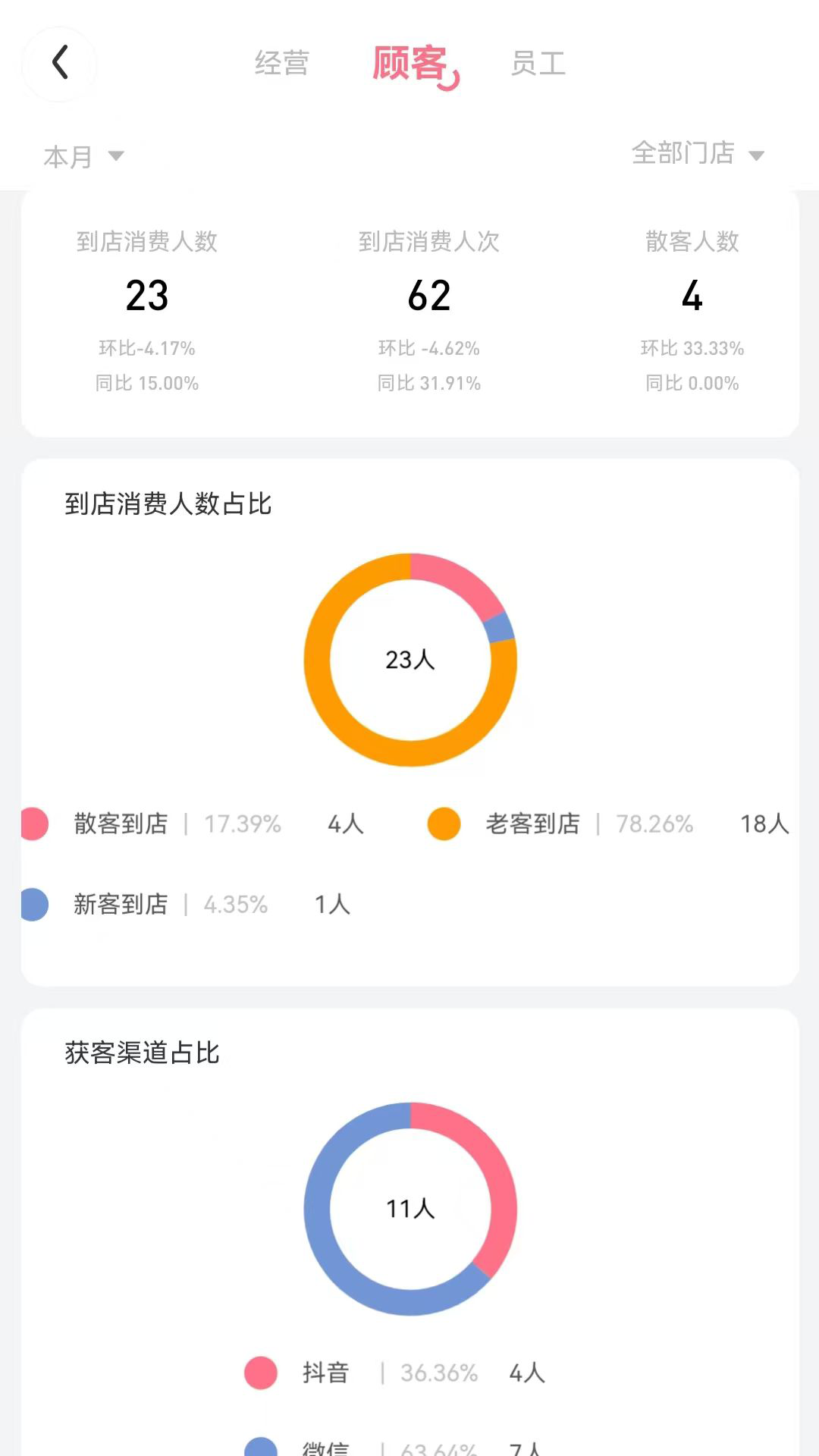Tap the pink 散客到店 legend dot
Screen dimensions: 819x1456
[x=33, y=824]
